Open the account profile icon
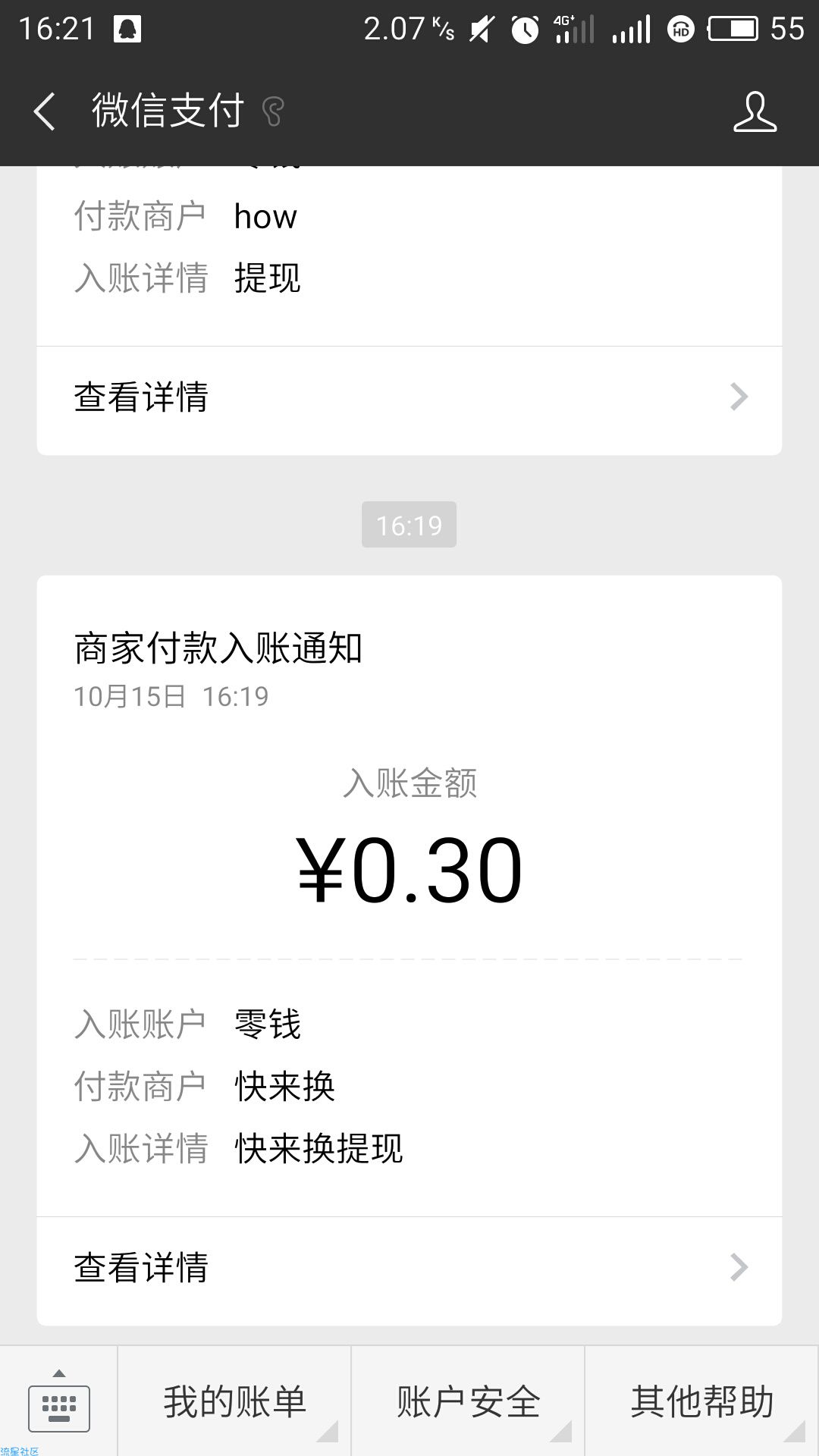Image resolution: width=819 pixels, height=1456 pixels. [x=755, y=111]
